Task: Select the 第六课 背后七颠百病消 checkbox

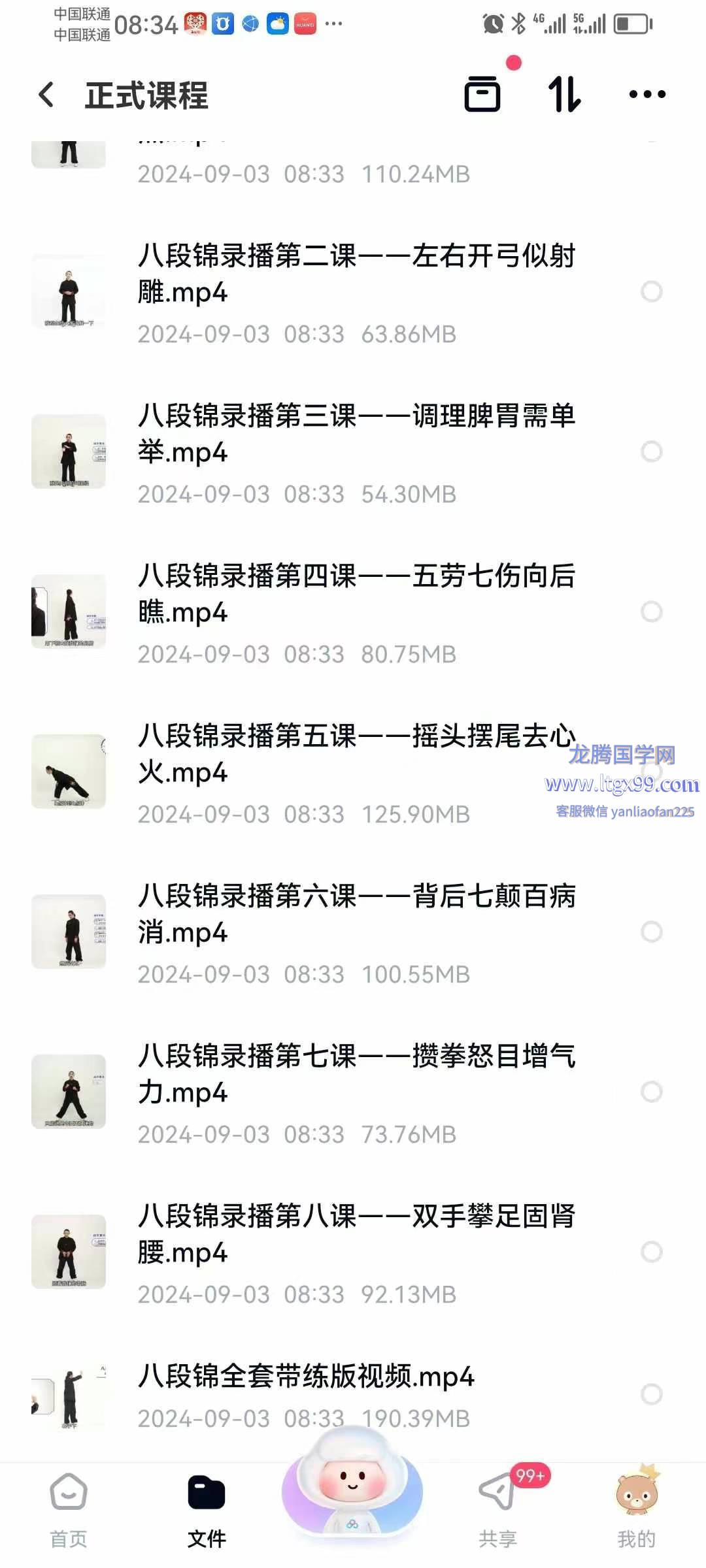Action: pyautogui.click(x=652, y=932)
